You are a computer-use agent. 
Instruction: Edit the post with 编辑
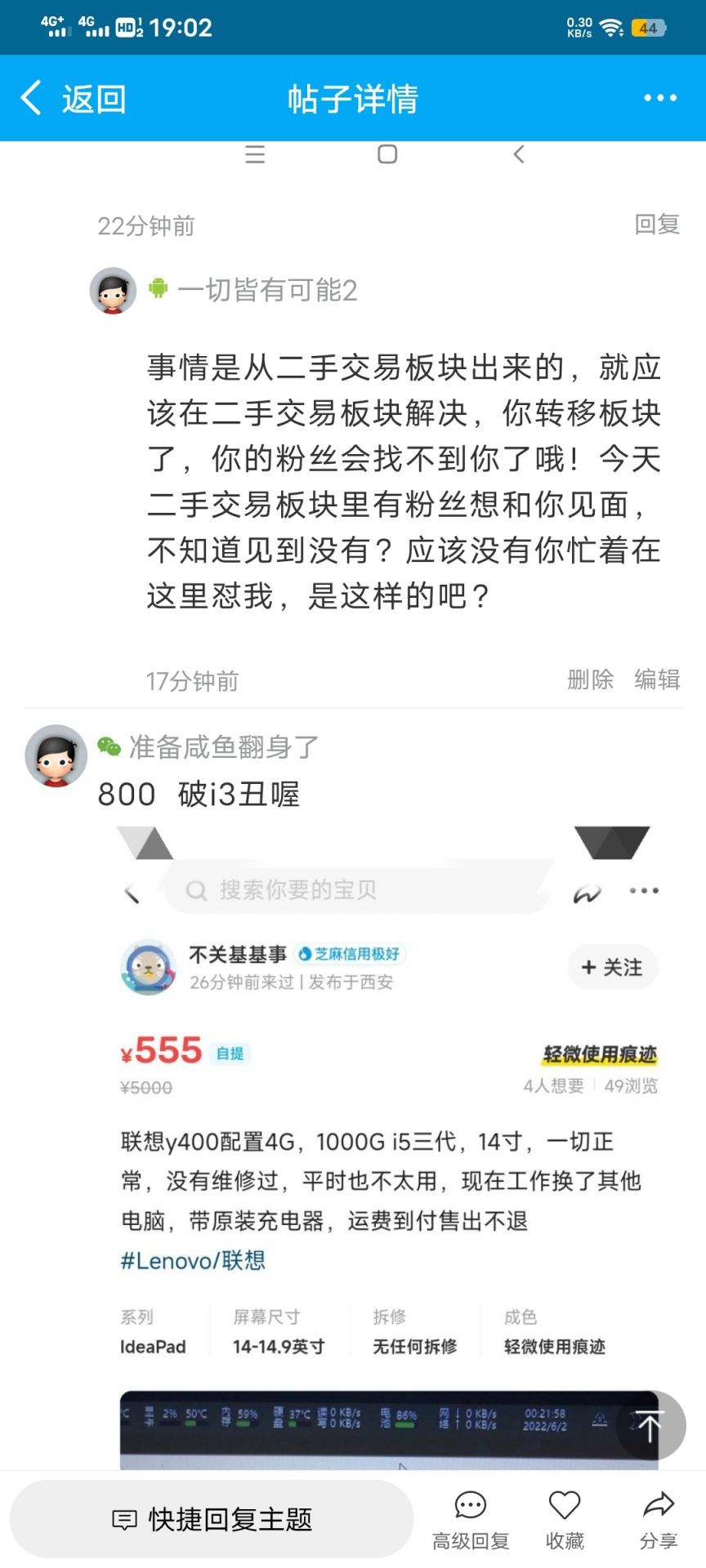coord(657,679)
